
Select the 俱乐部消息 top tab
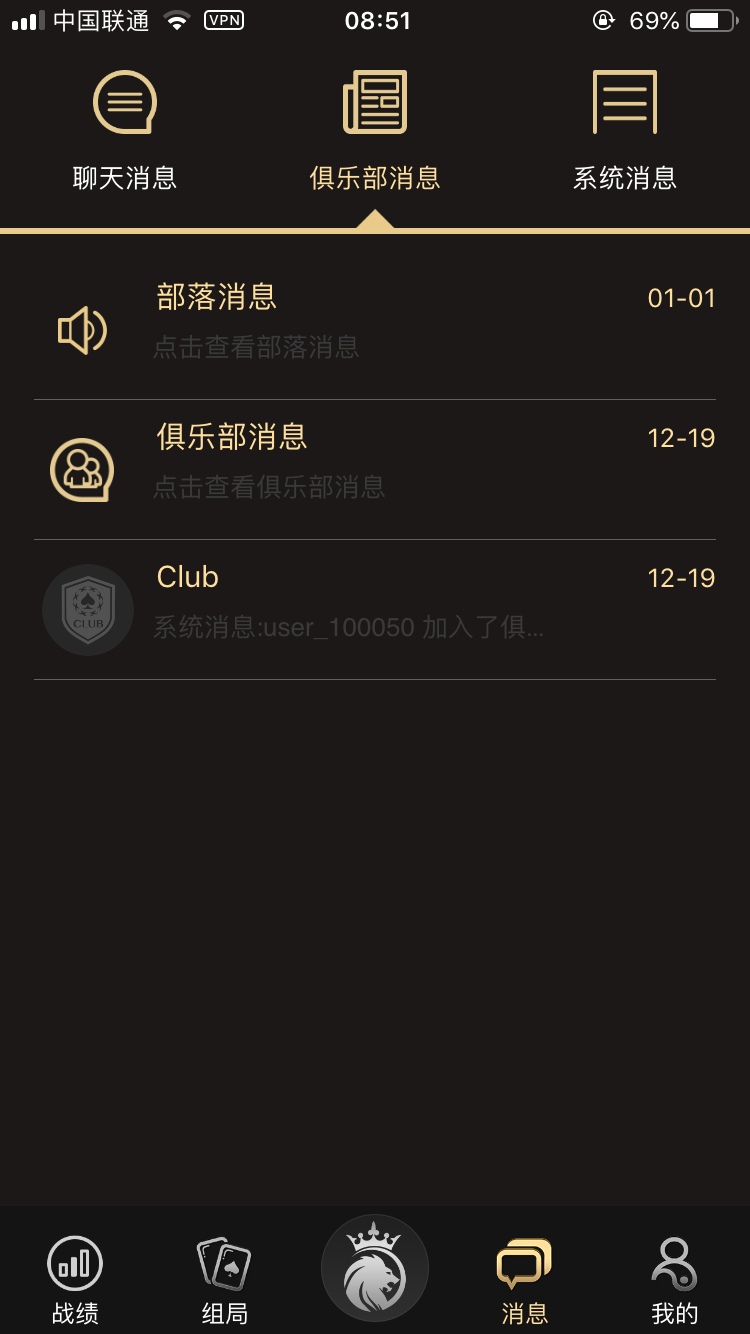(375, 130)
